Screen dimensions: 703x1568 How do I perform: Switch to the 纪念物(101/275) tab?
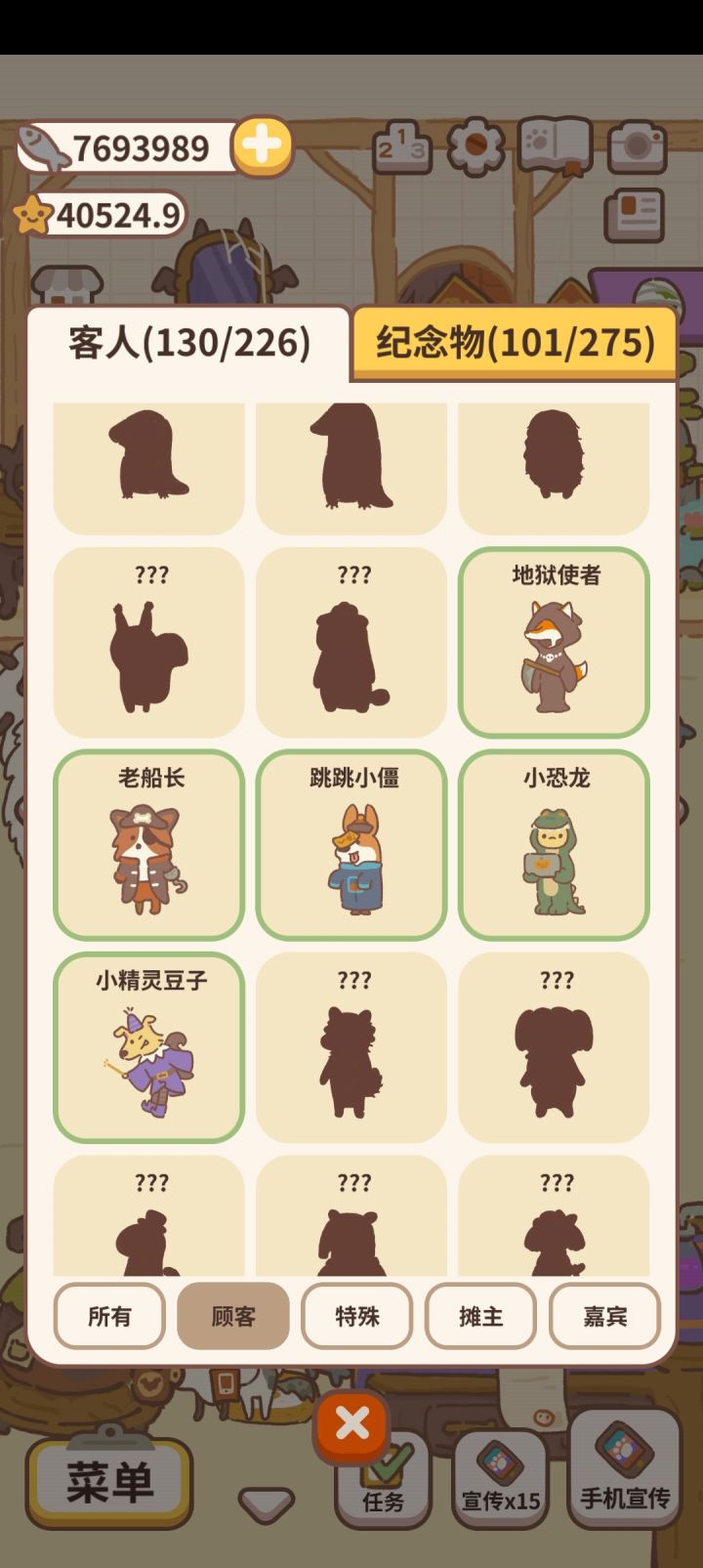512,344
